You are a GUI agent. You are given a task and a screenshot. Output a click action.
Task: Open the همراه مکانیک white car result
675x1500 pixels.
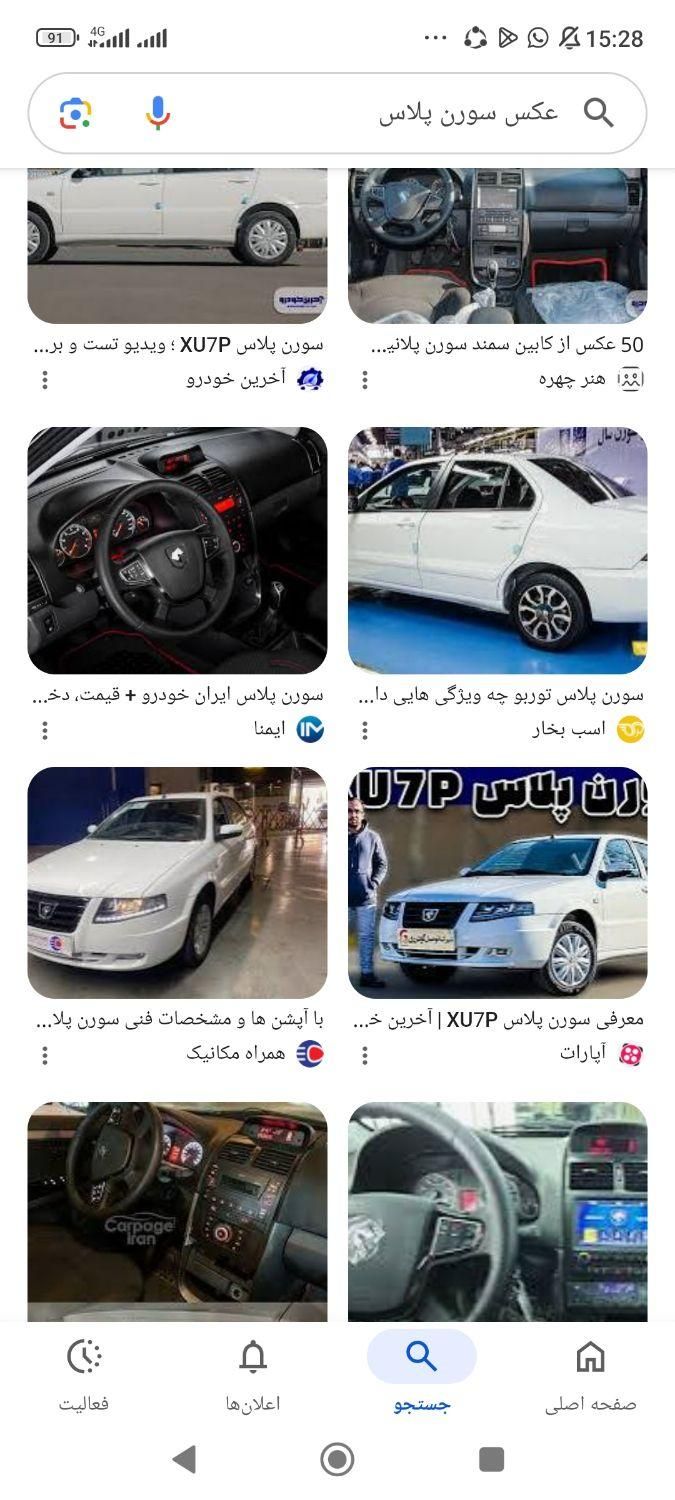point(177,883)
